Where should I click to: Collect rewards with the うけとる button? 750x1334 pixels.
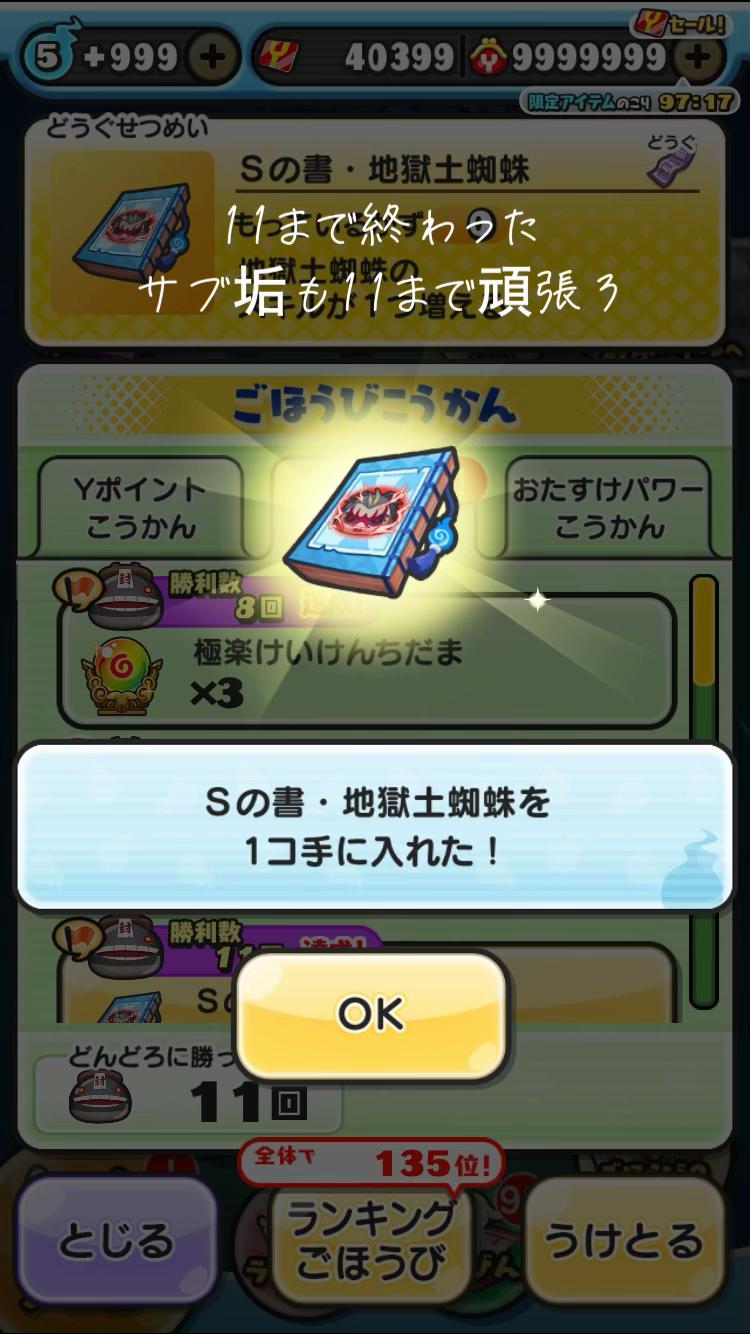coord(624,1241)
